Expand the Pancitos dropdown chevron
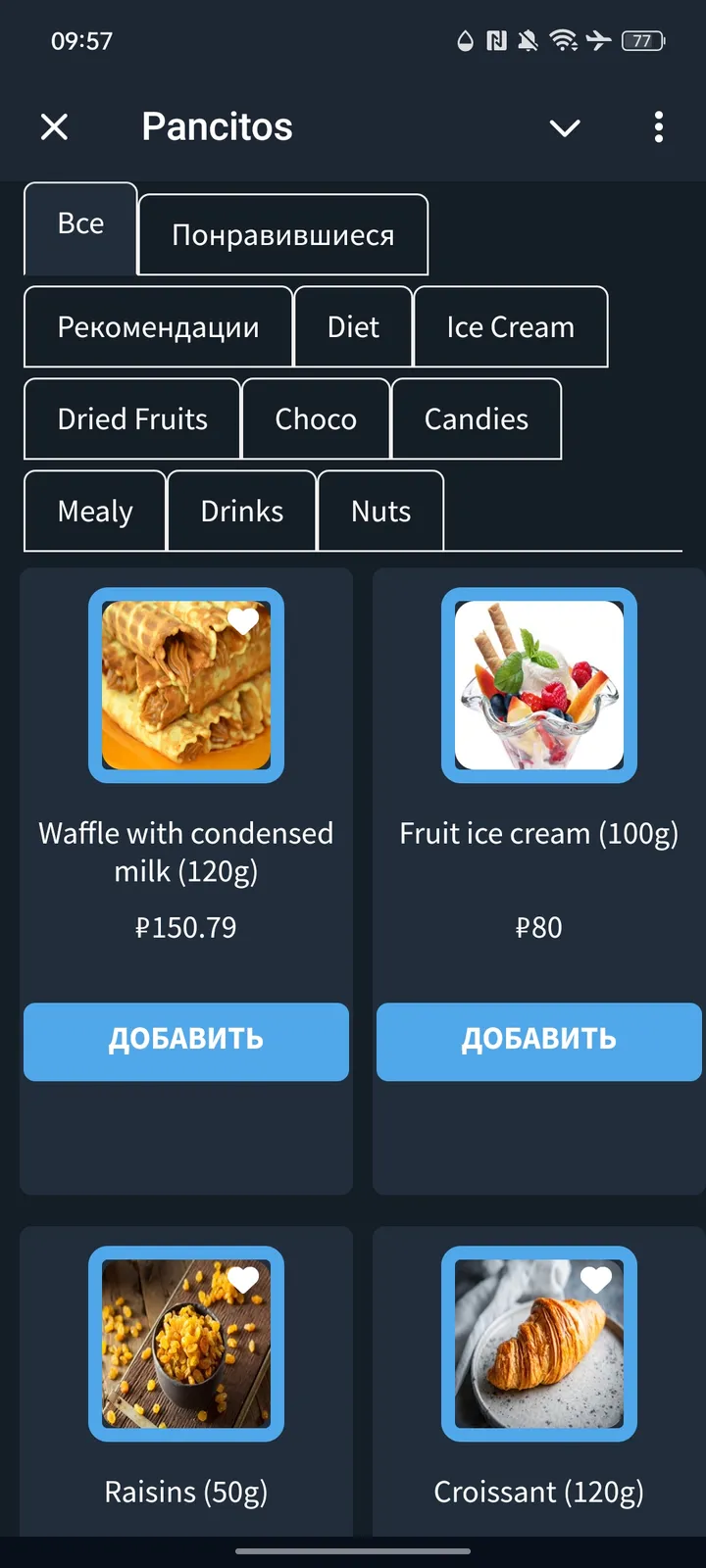The width and height of the screenshot is (706, 1568). pos(565,127)
